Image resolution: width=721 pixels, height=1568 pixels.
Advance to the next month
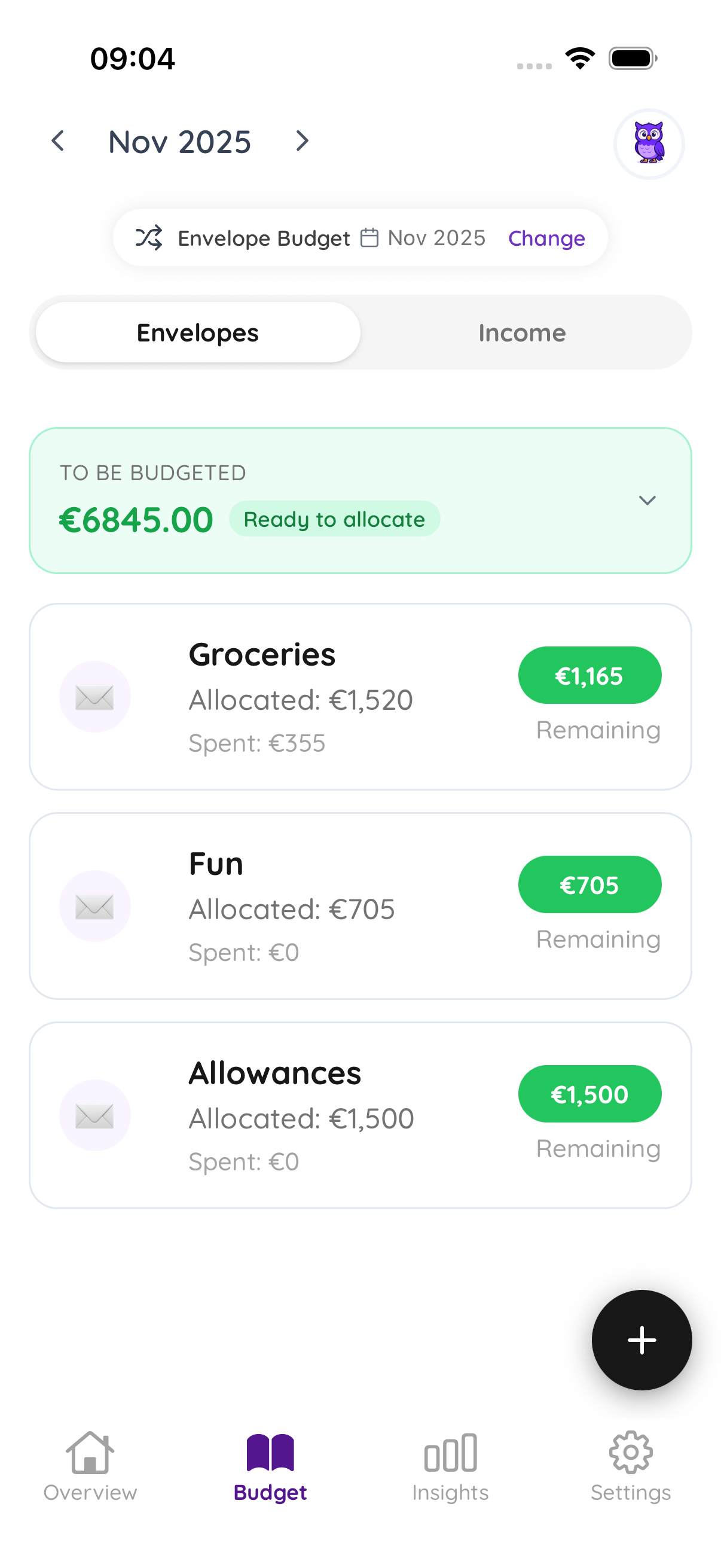(x=303, y=141)
